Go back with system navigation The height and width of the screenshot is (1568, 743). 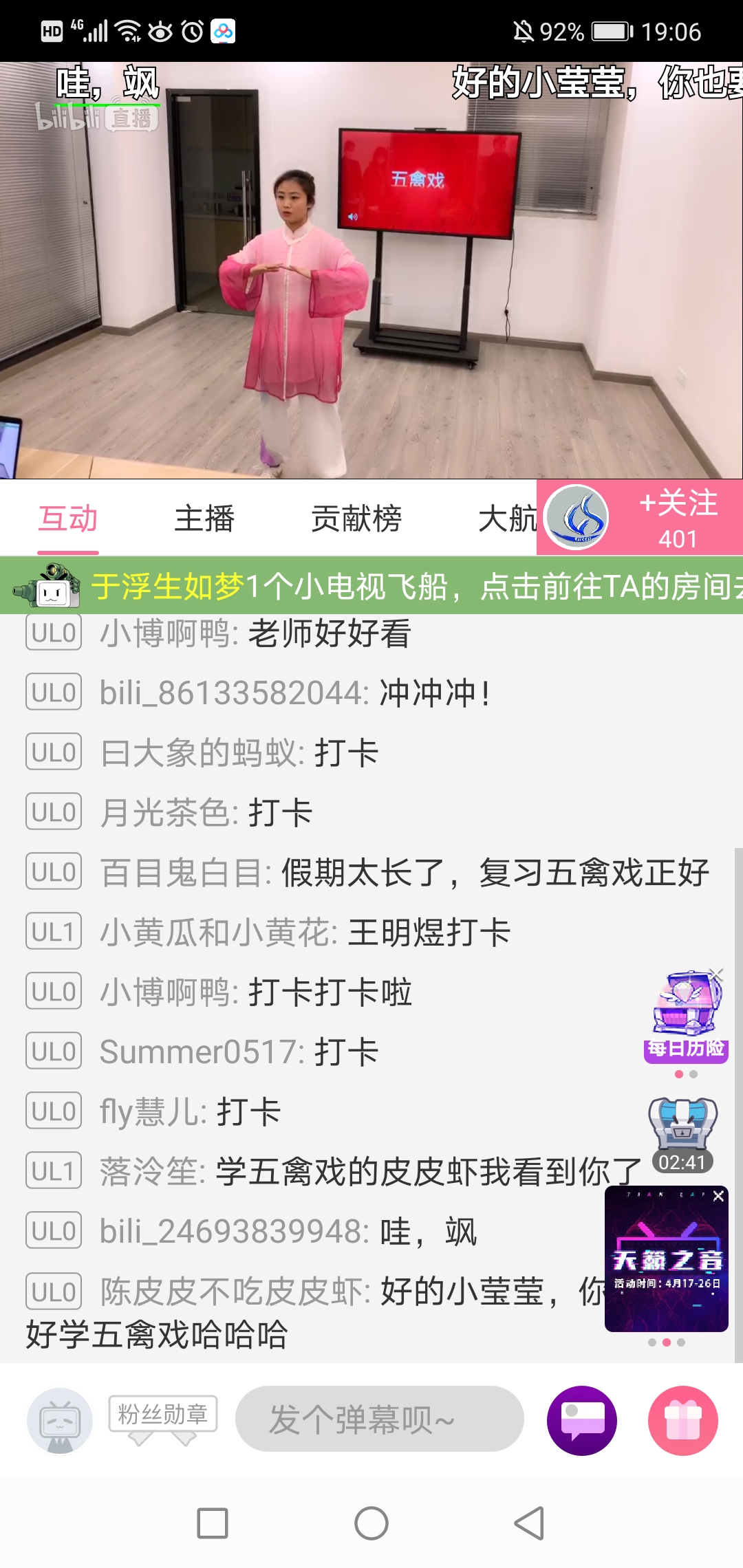[530, 1523]
